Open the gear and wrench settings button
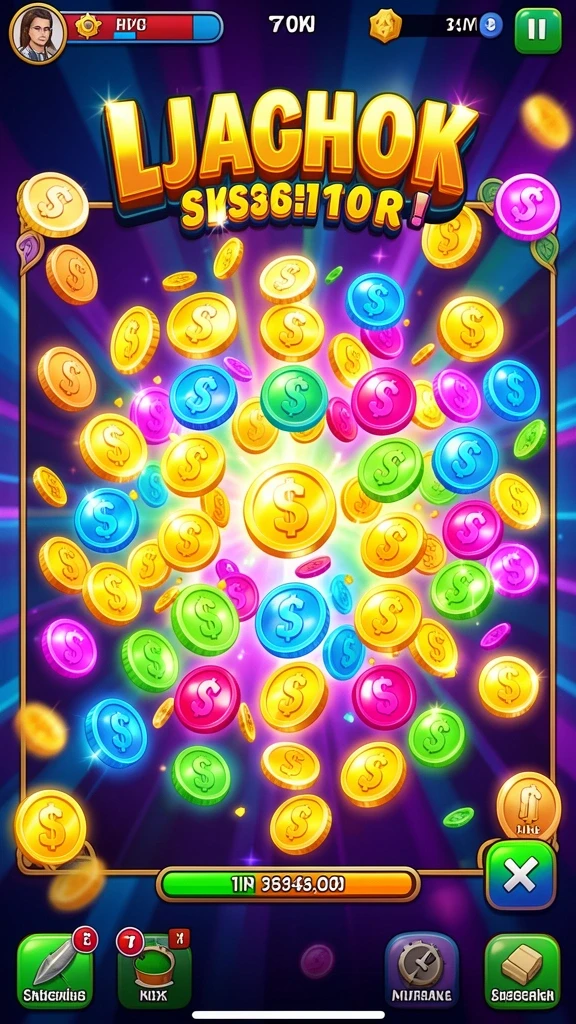Image resolution: width=576 pixels, height=1024 pixels. pyautogui.click(x=422, y=970)
